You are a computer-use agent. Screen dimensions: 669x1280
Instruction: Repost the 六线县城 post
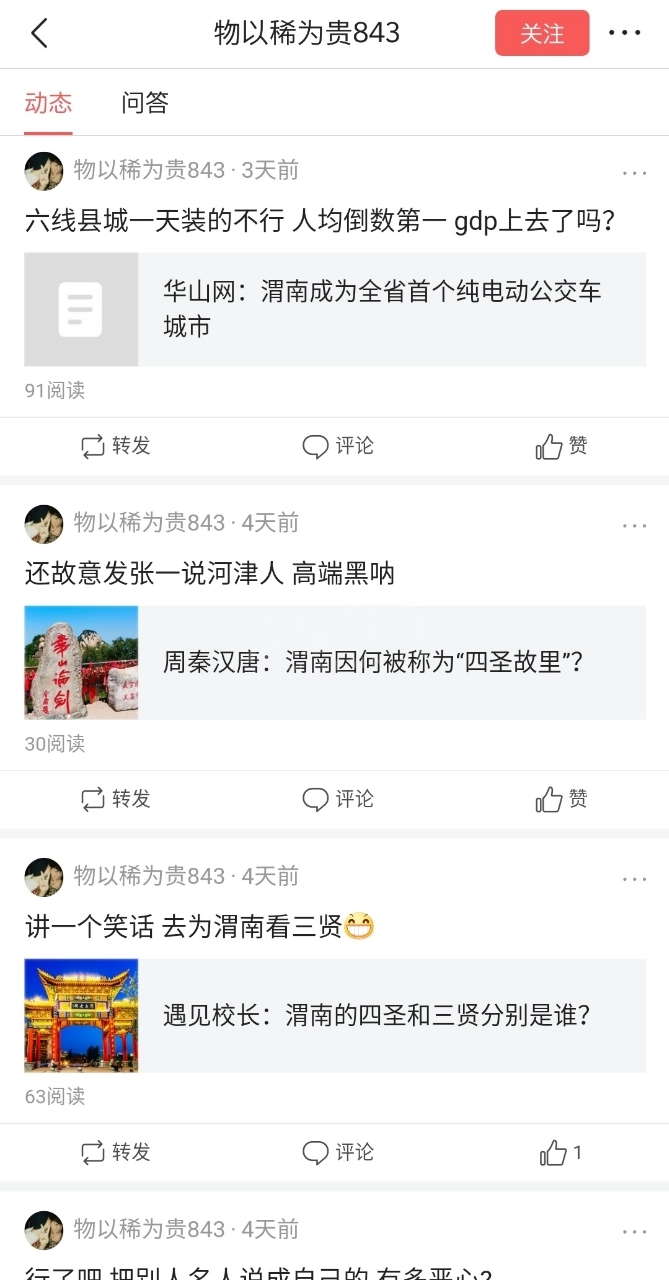[115, 446]
